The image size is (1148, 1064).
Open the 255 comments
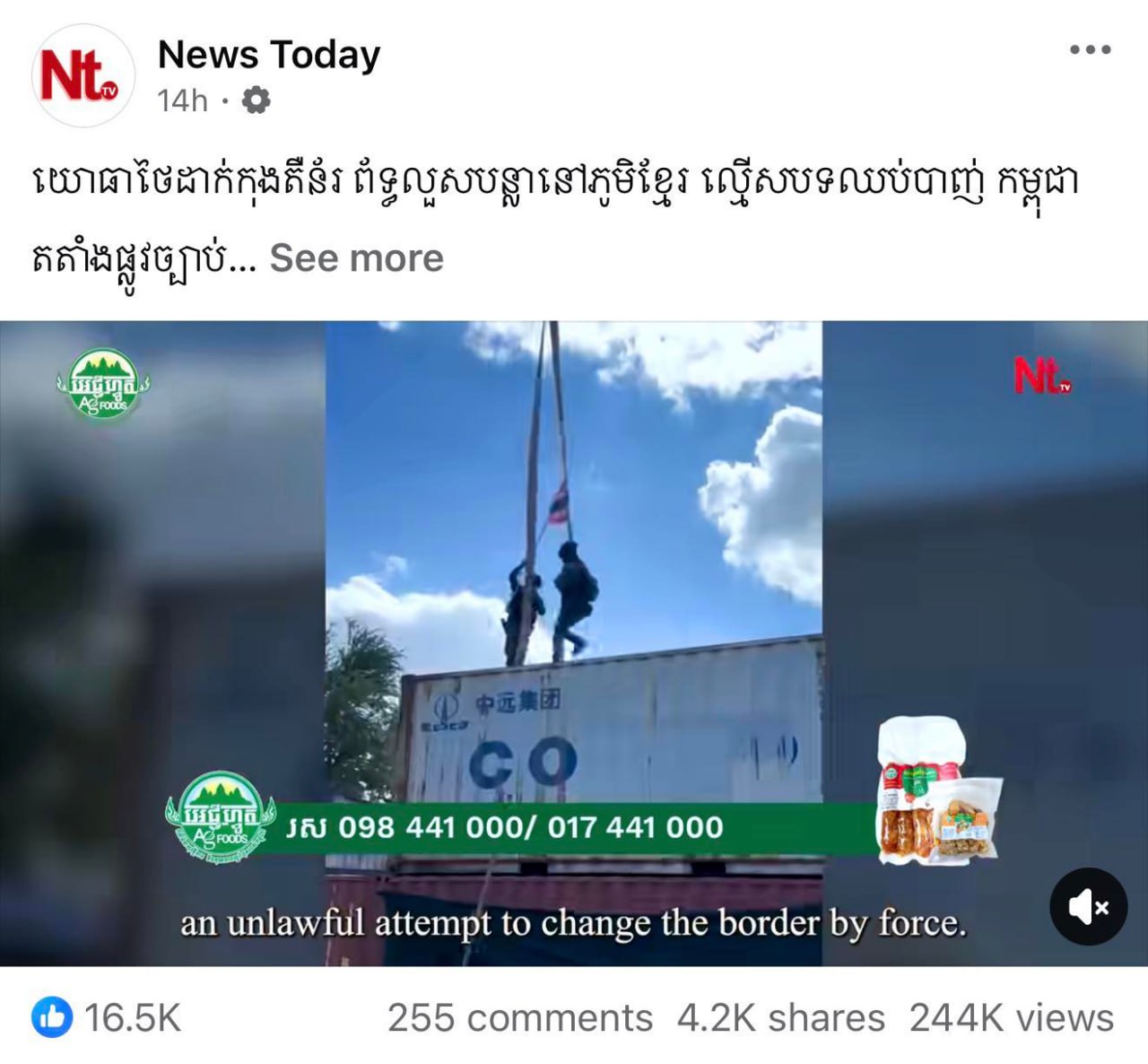pyautogui.click(x=519, y=1018)
